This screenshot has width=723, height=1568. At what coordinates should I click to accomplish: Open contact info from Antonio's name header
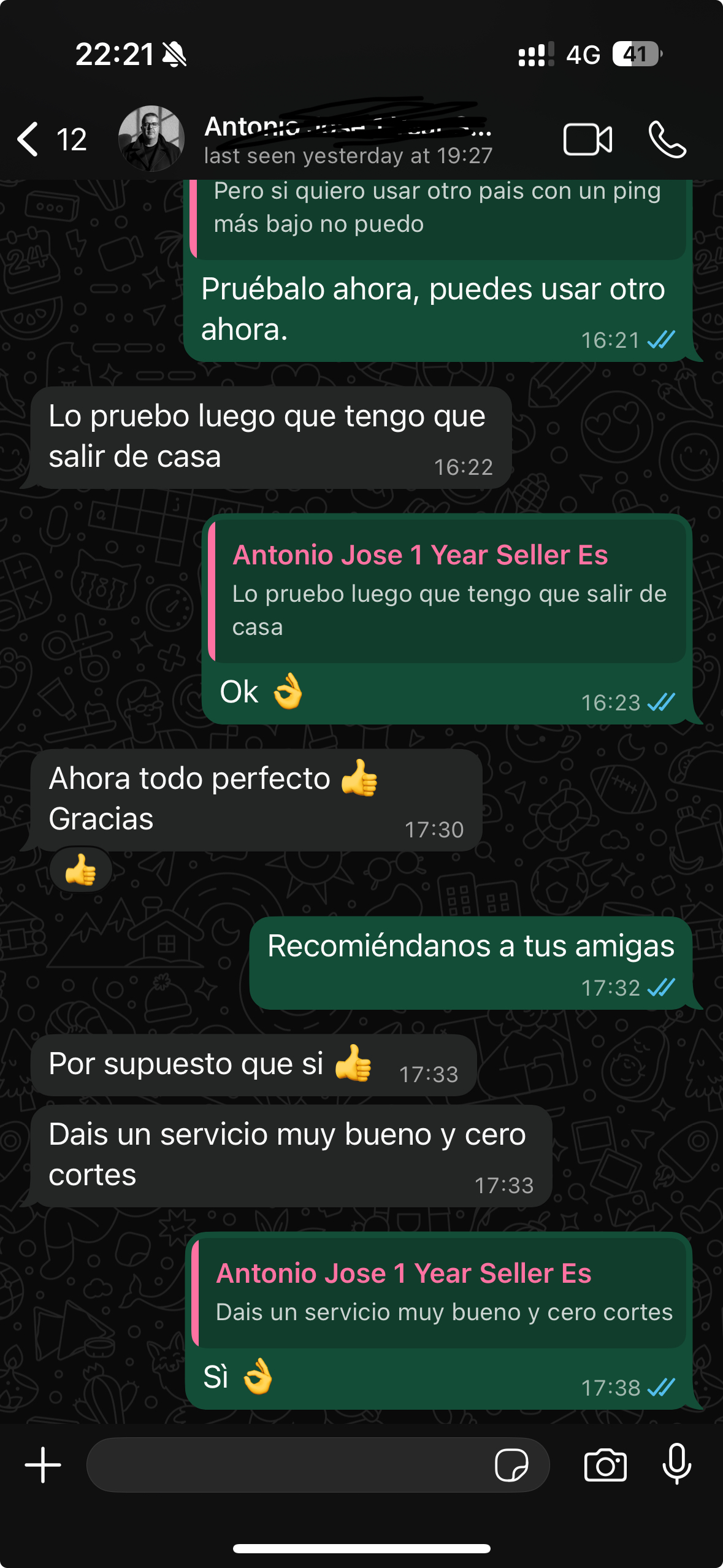click(x=348, y=139)
